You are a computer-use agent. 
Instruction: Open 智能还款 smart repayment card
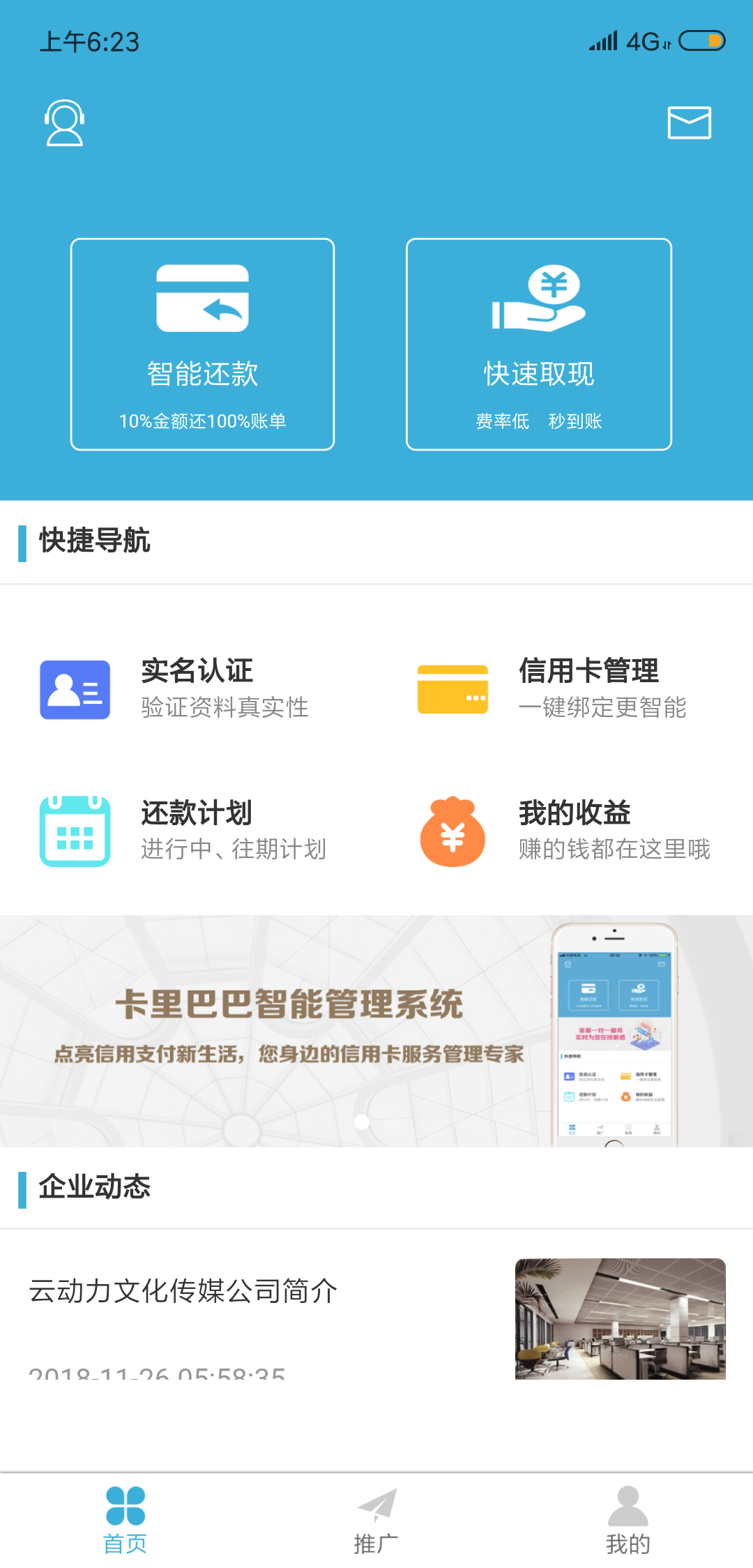coord(202,344)
